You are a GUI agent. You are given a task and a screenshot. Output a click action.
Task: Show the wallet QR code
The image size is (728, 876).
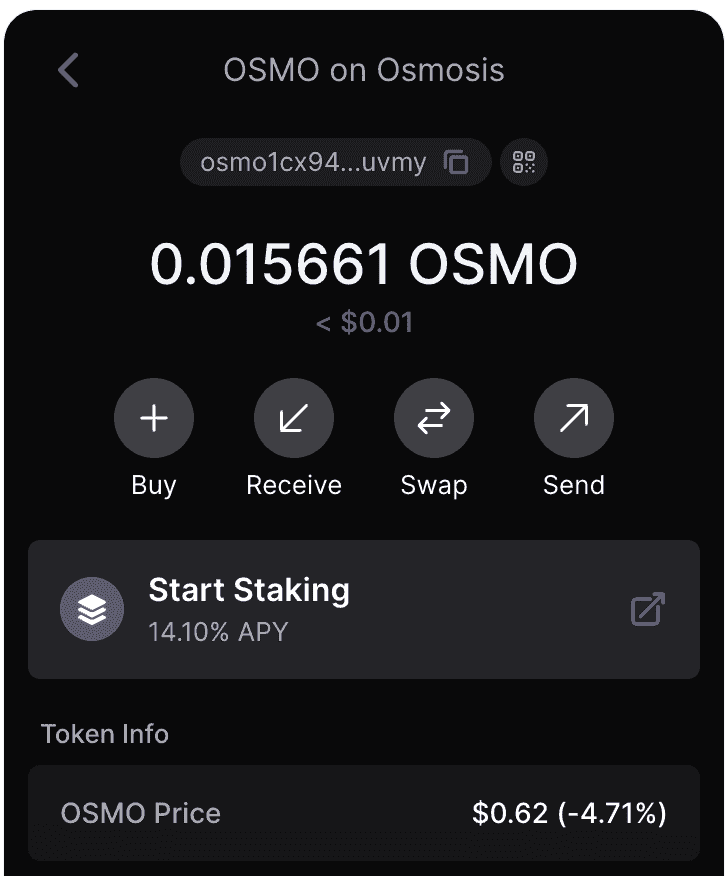click(x=524, y=162)
